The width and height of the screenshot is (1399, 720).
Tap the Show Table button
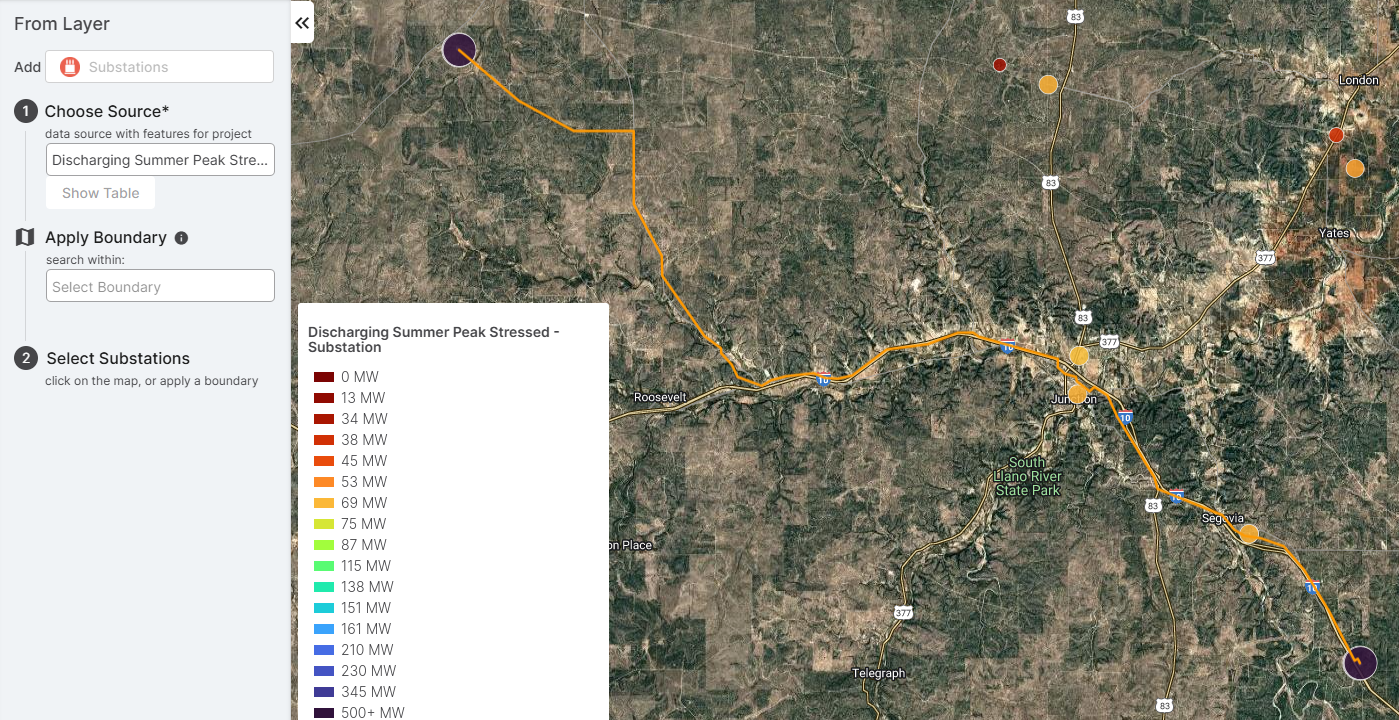tap(101, 193)
